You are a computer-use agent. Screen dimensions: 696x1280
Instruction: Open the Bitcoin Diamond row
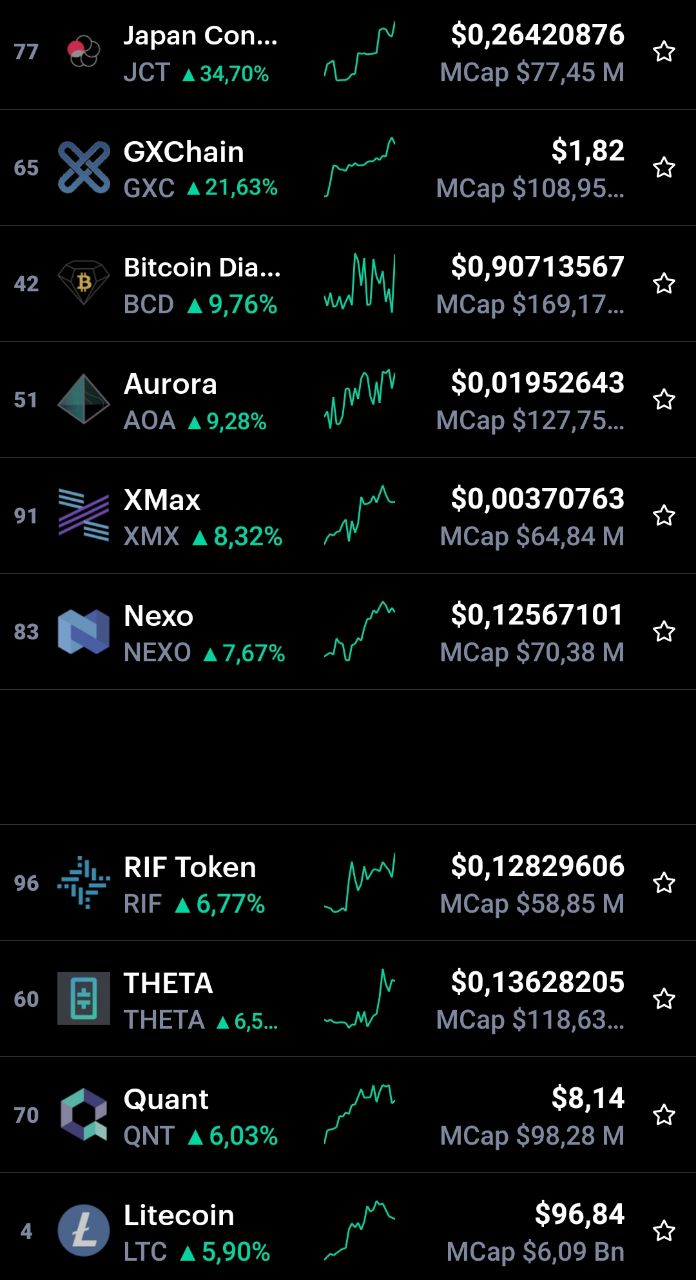point(348,284)
